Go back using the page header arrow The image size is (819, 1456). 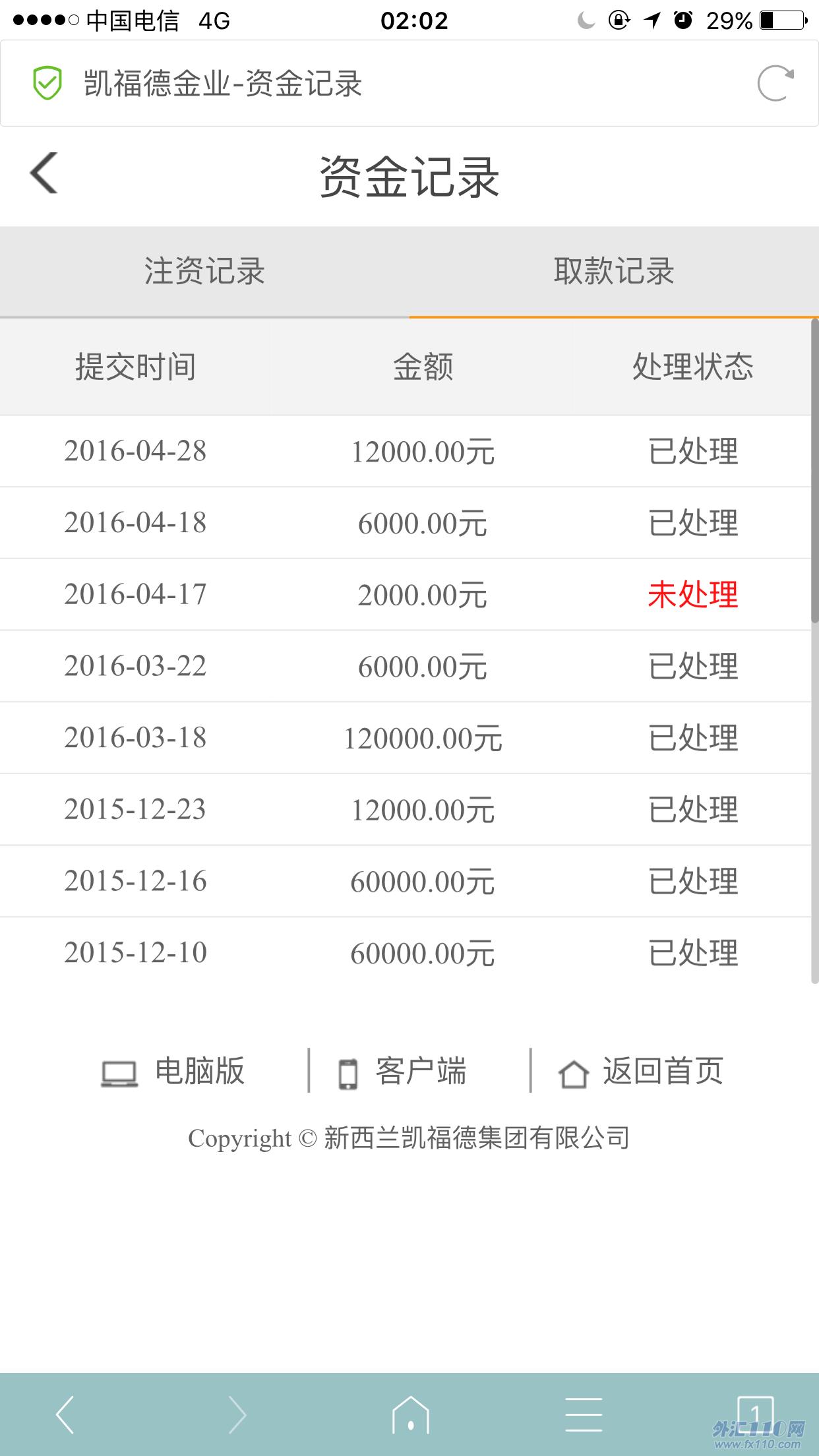[44, 173]
